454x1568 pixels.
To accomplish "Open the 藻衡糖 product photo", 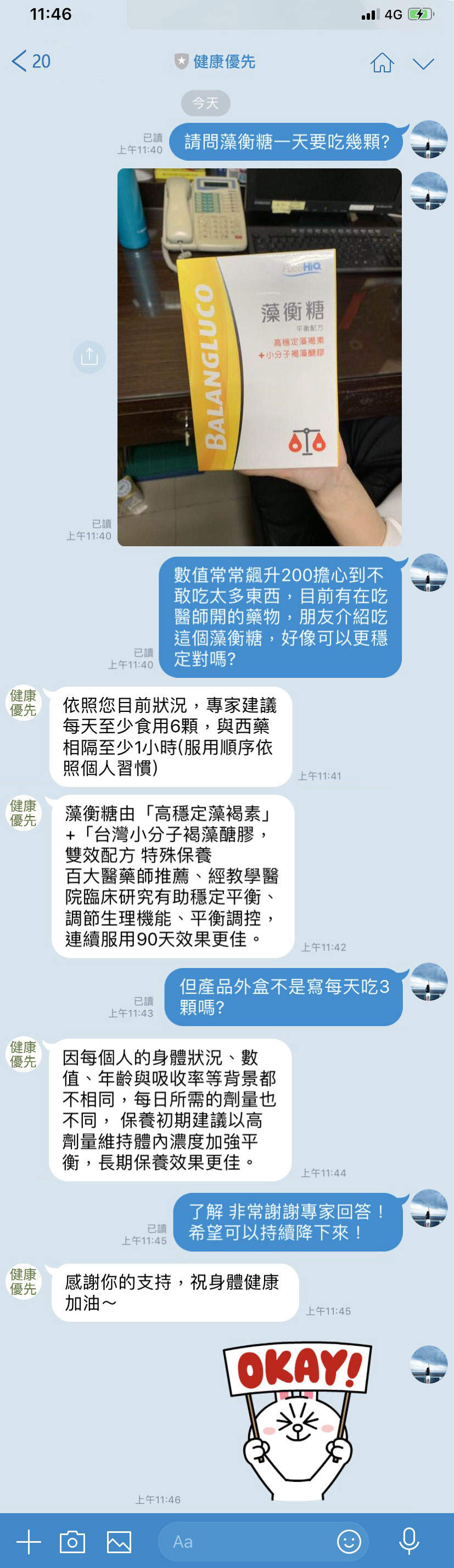I will coord(259,356).
